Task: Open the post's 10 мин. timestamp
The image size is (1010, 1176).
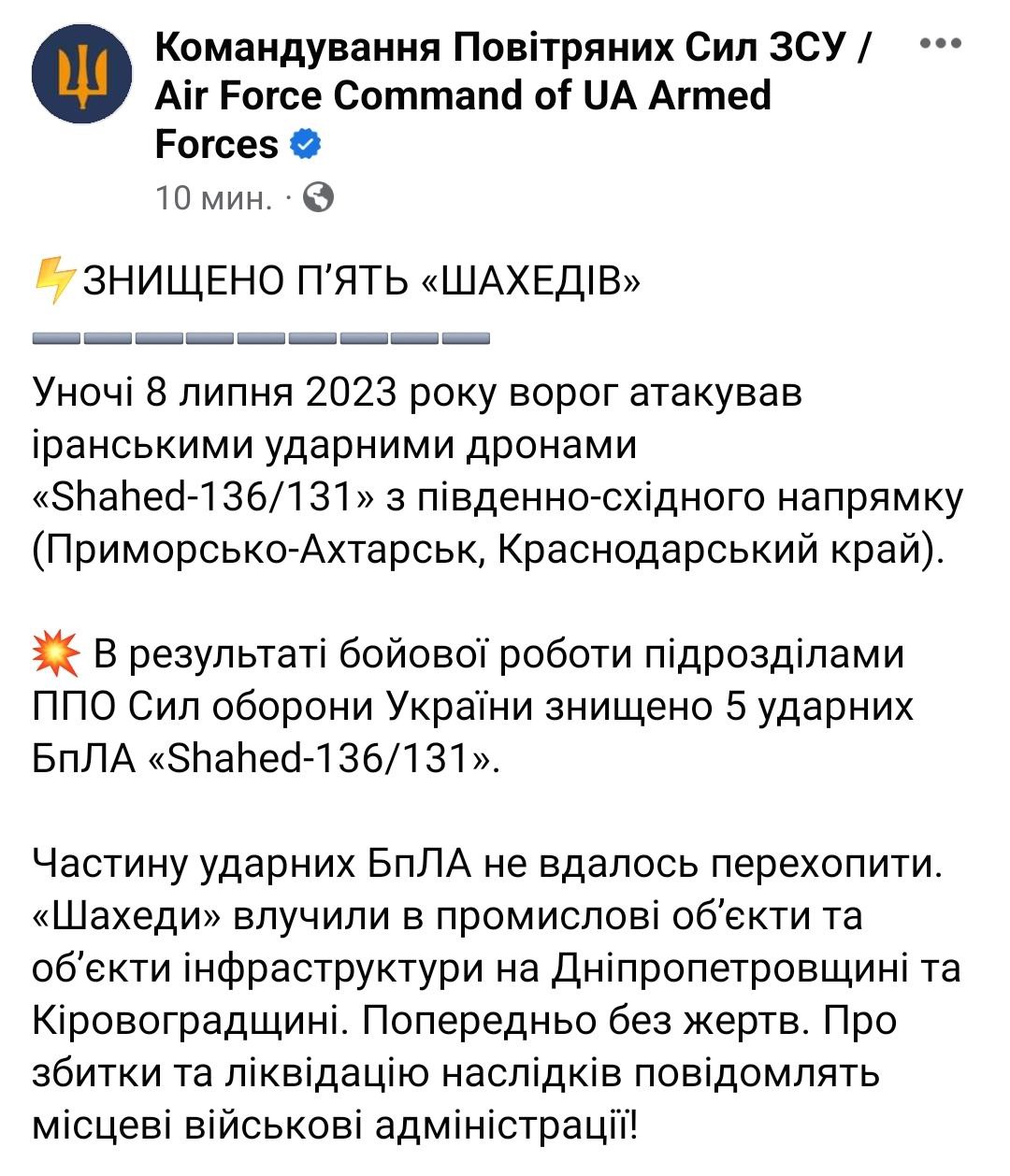Action: pyautogui.click(x=213, y=197)
